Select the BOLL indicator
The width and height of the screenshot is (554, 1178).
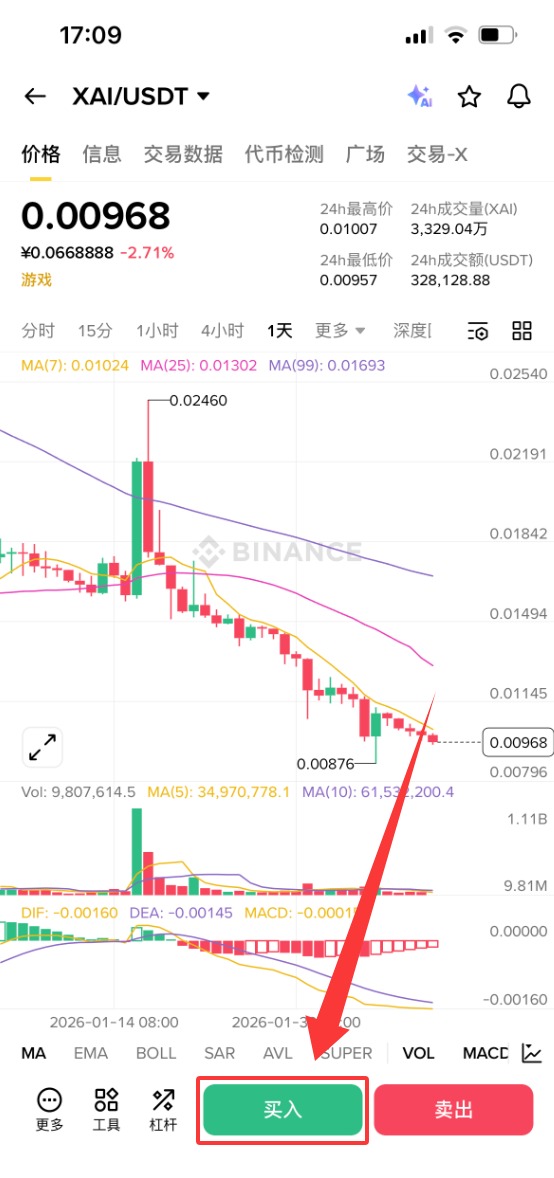[156, 1053]
